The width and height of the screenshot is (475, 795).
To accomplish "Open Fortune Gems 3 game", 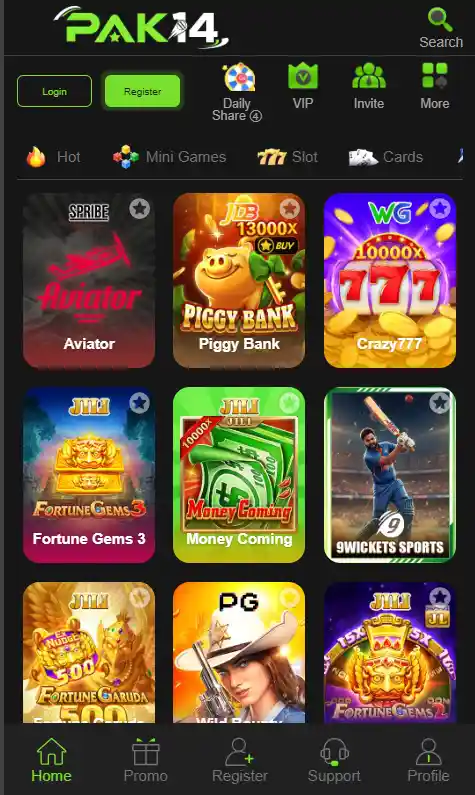I will [x=89, y=475].
